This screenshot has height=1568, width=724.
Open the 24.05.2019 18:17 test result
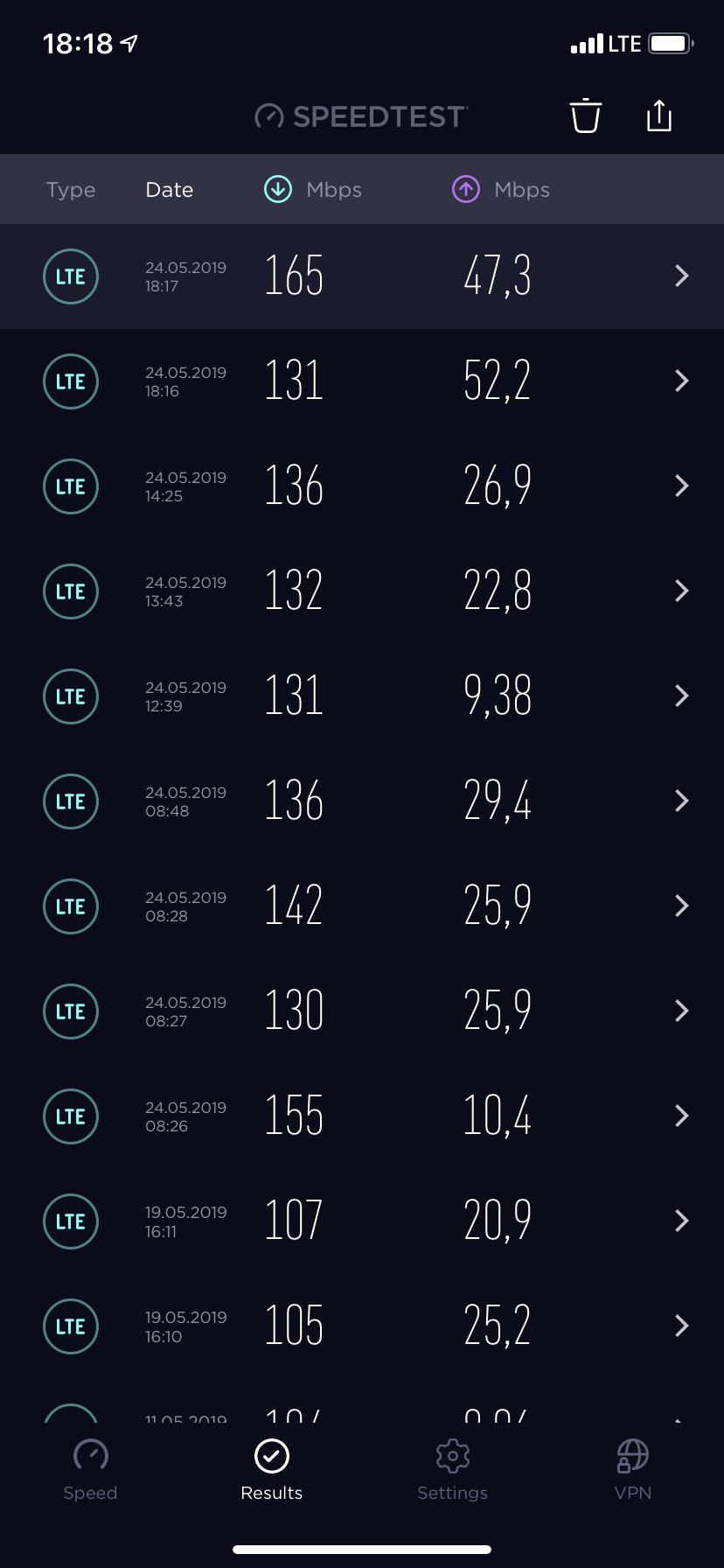(x=362, y=276)
